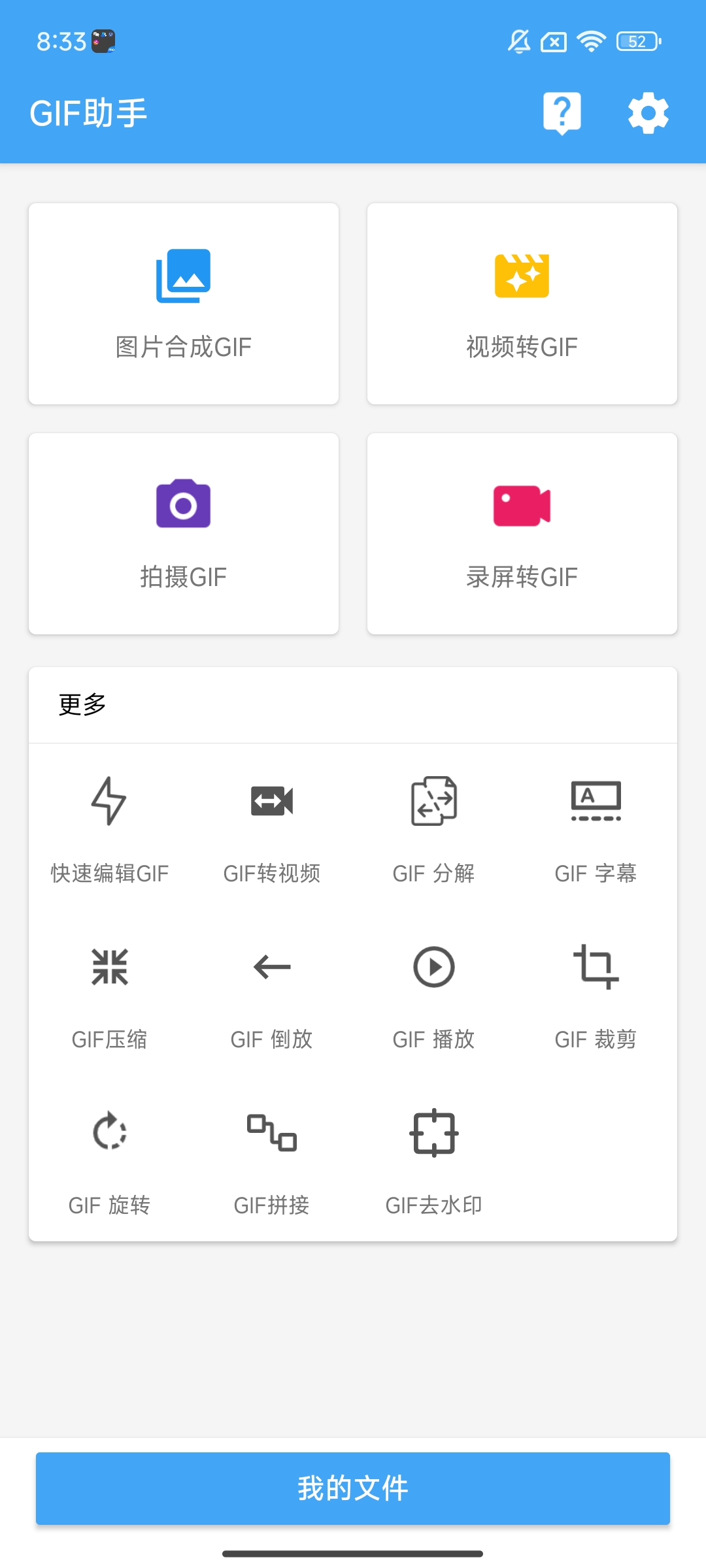Open GIF 旋转 rotate tool
The width and height of the screenshot is (706, 1568).
(x=109, y=1160)
